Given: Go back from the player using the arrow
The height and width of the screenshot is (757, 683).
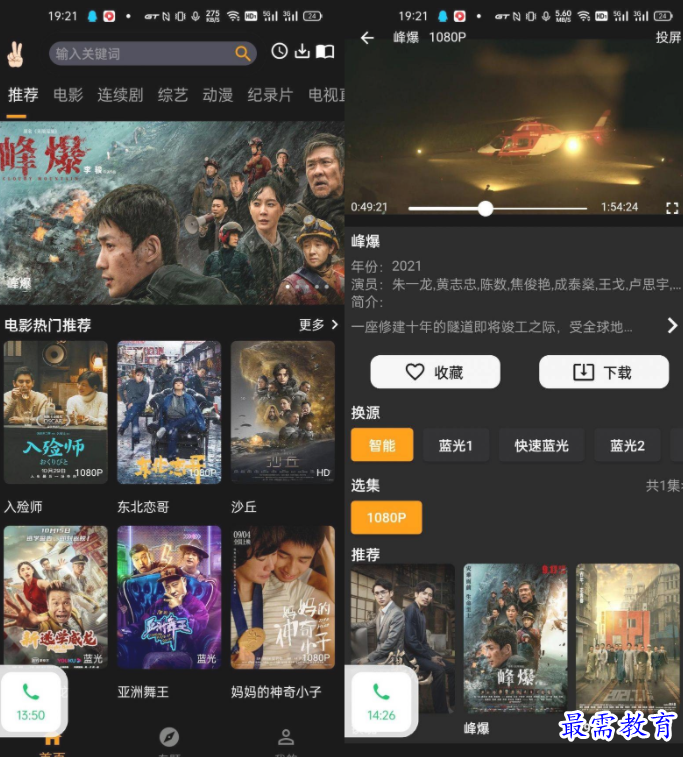Looking at the screenshot, I should [367, 37].
